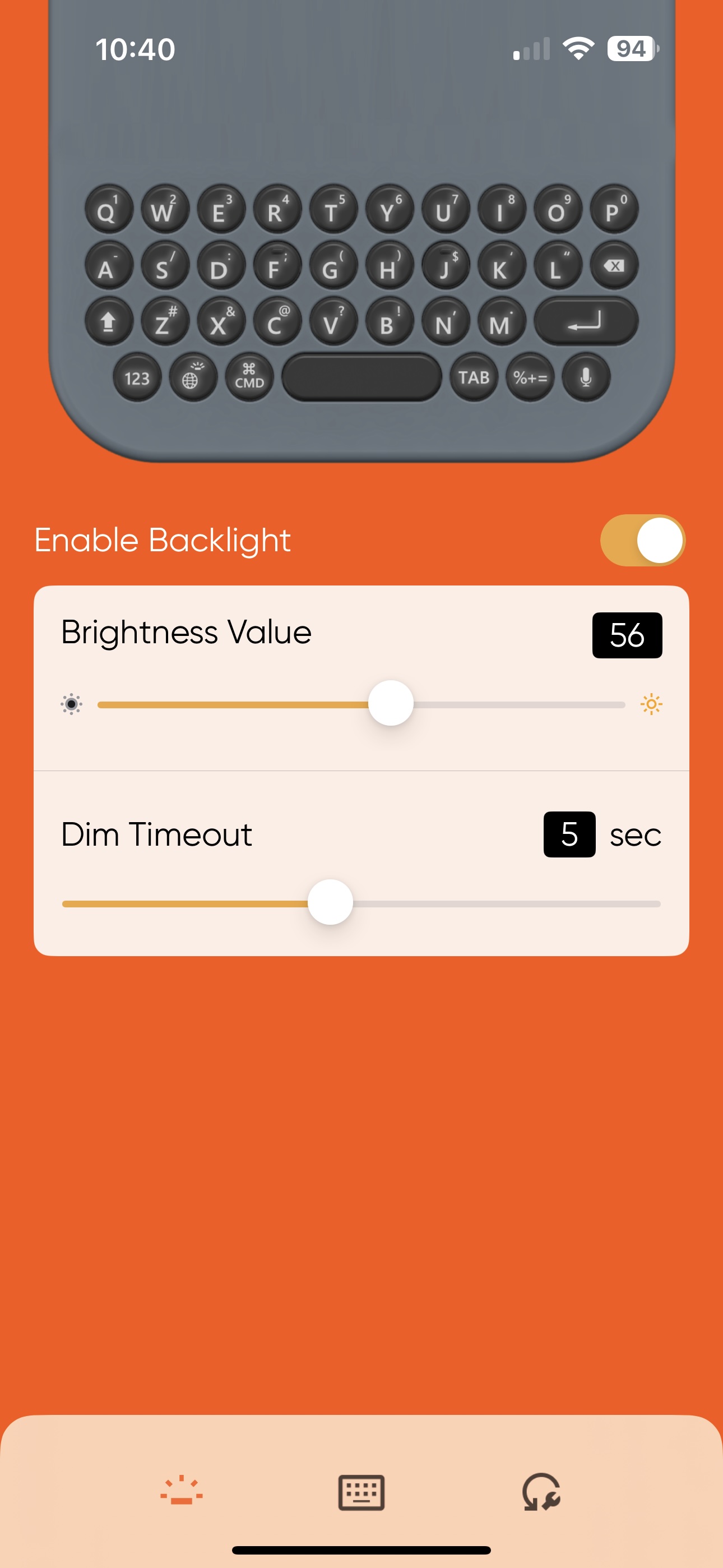The image size is (723, 1568).
Task: Open the update and maintenance wrench tab
Action: coord(541,1492)
